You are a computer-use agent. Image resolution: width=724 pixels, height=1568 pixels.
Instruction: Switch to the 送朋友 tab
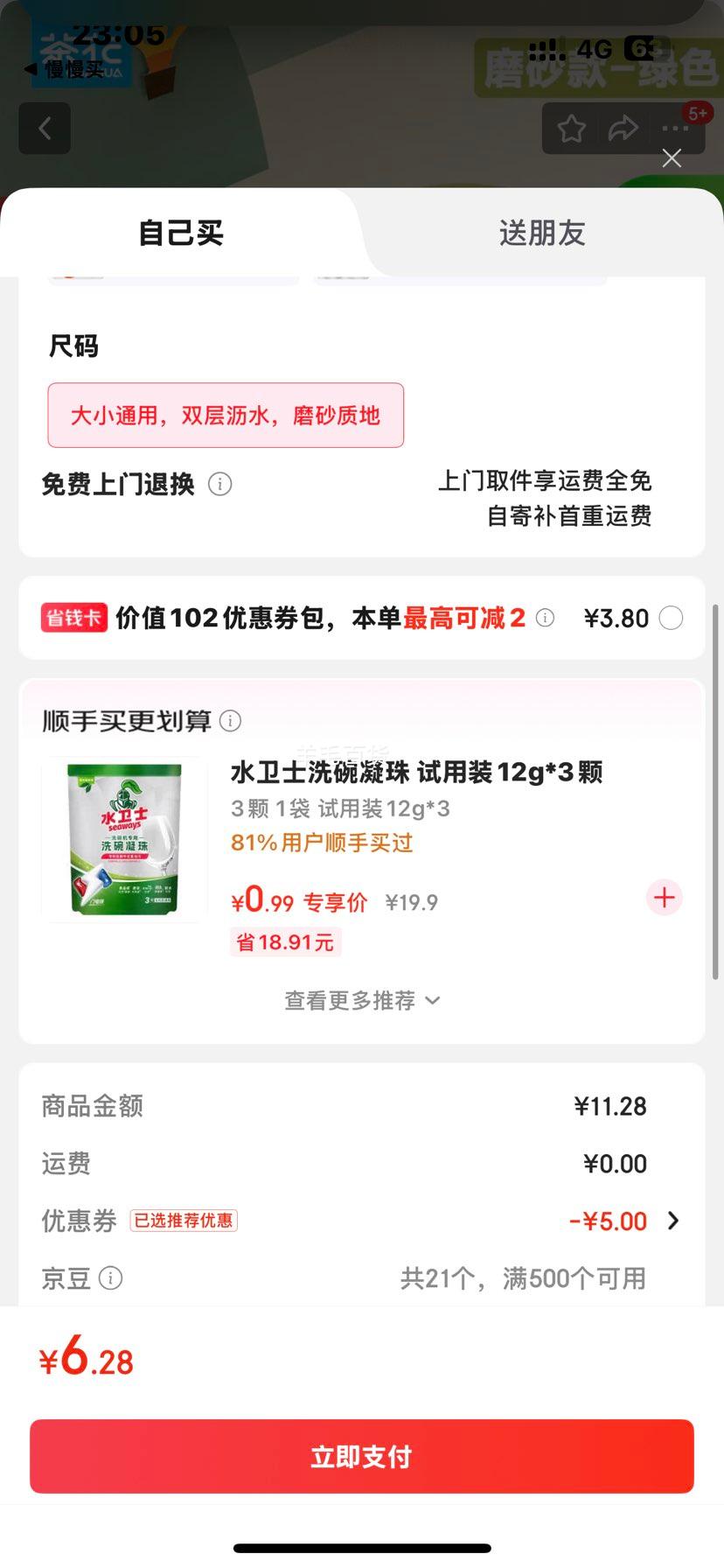[x=541, y=233]
